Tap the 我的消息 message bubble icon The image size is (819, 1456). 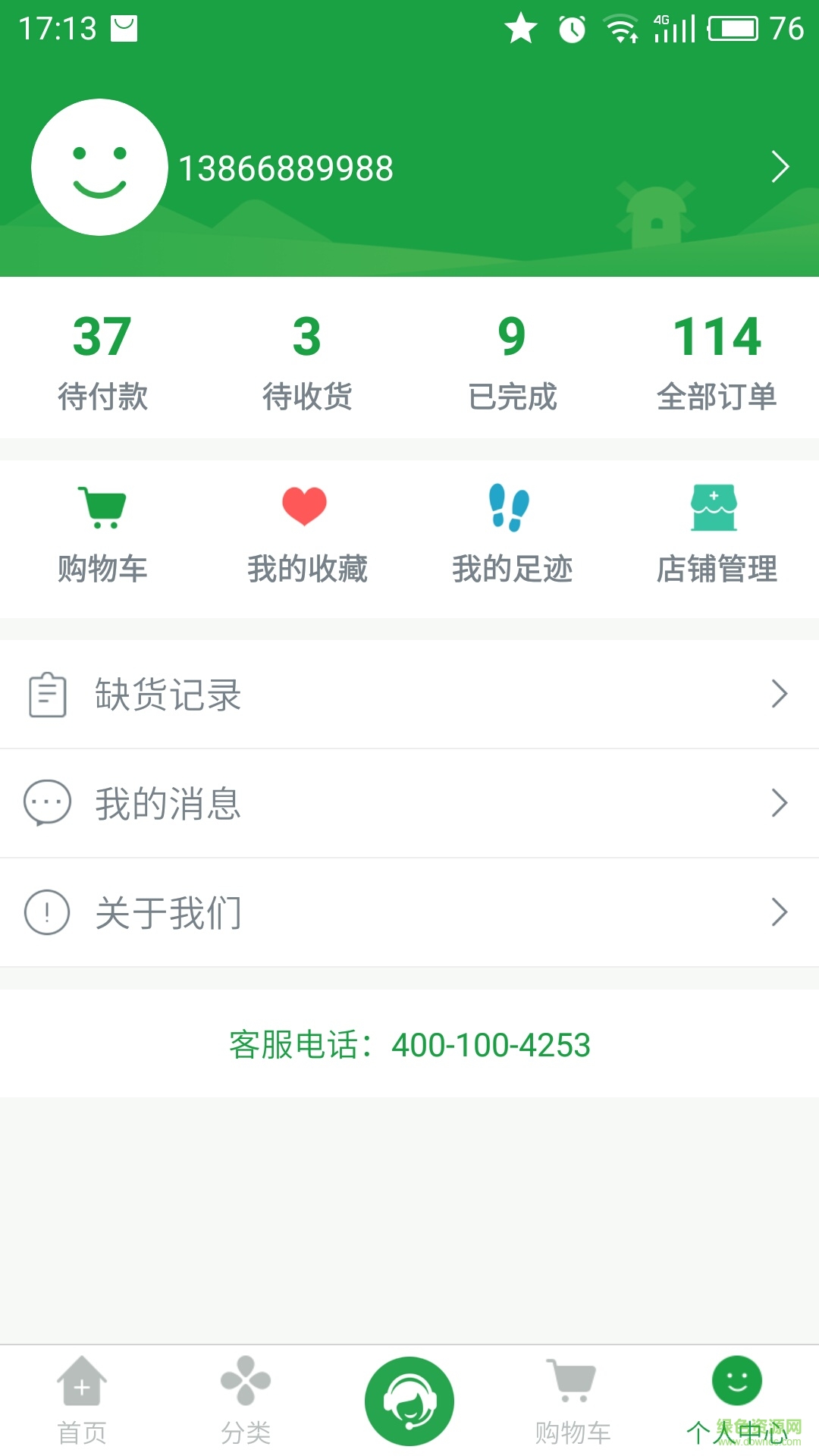click(x=47, y=803)
